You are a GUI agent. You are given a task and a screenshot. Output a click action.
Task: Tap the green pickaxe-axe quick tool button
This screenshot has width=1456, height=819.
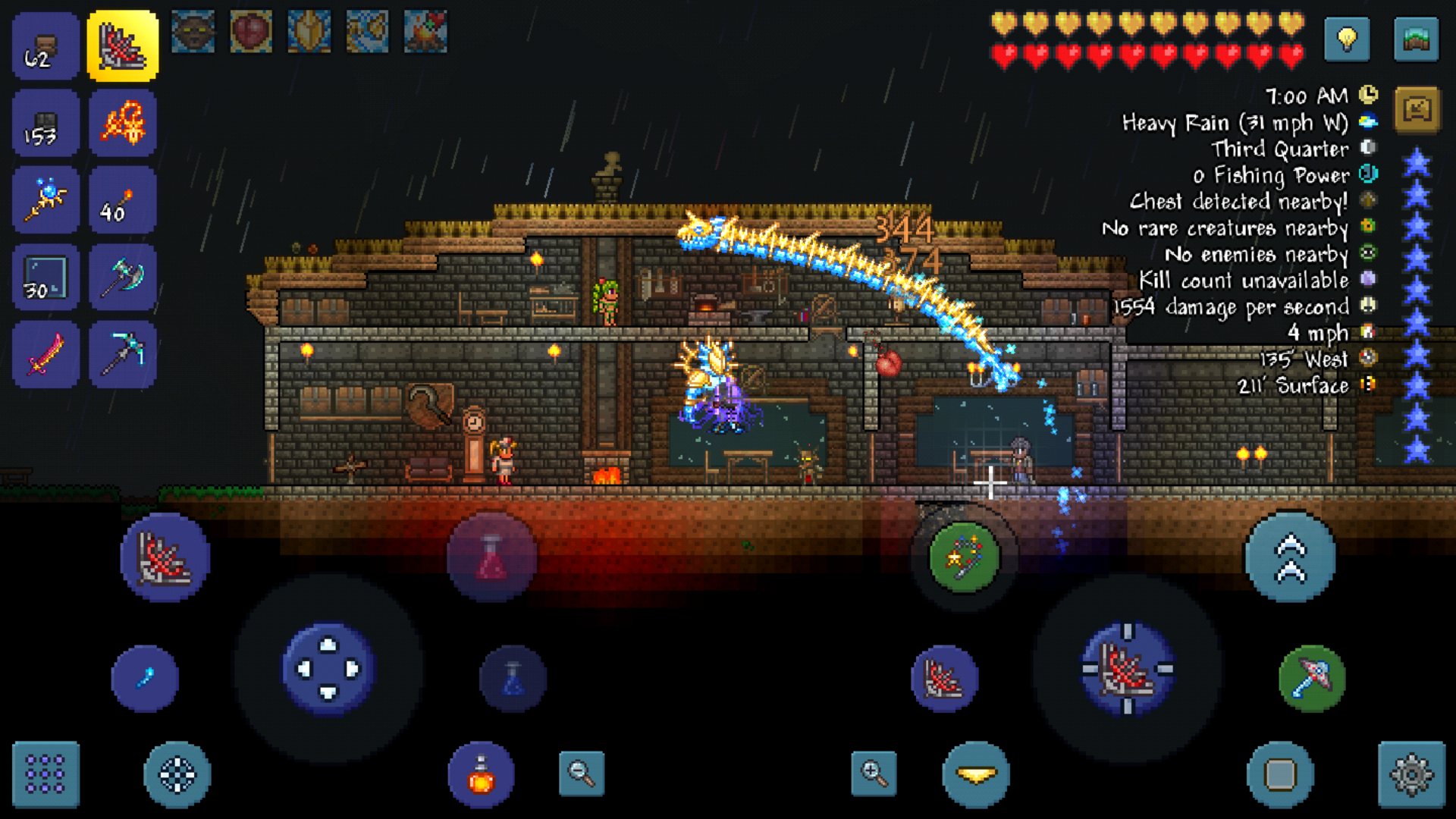[1312, 678]
